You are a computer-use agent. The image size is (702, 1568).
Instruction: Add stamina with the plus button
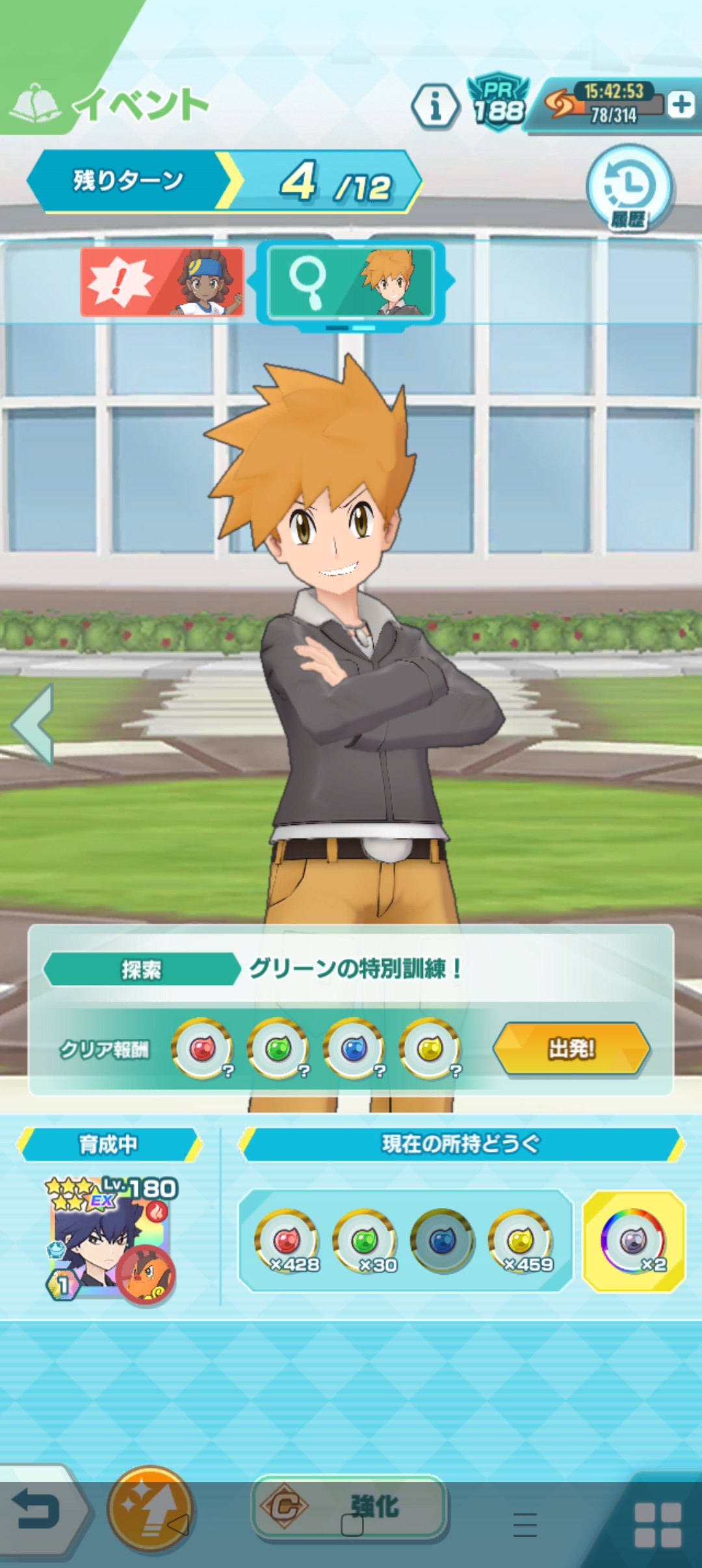coord(681,104)
